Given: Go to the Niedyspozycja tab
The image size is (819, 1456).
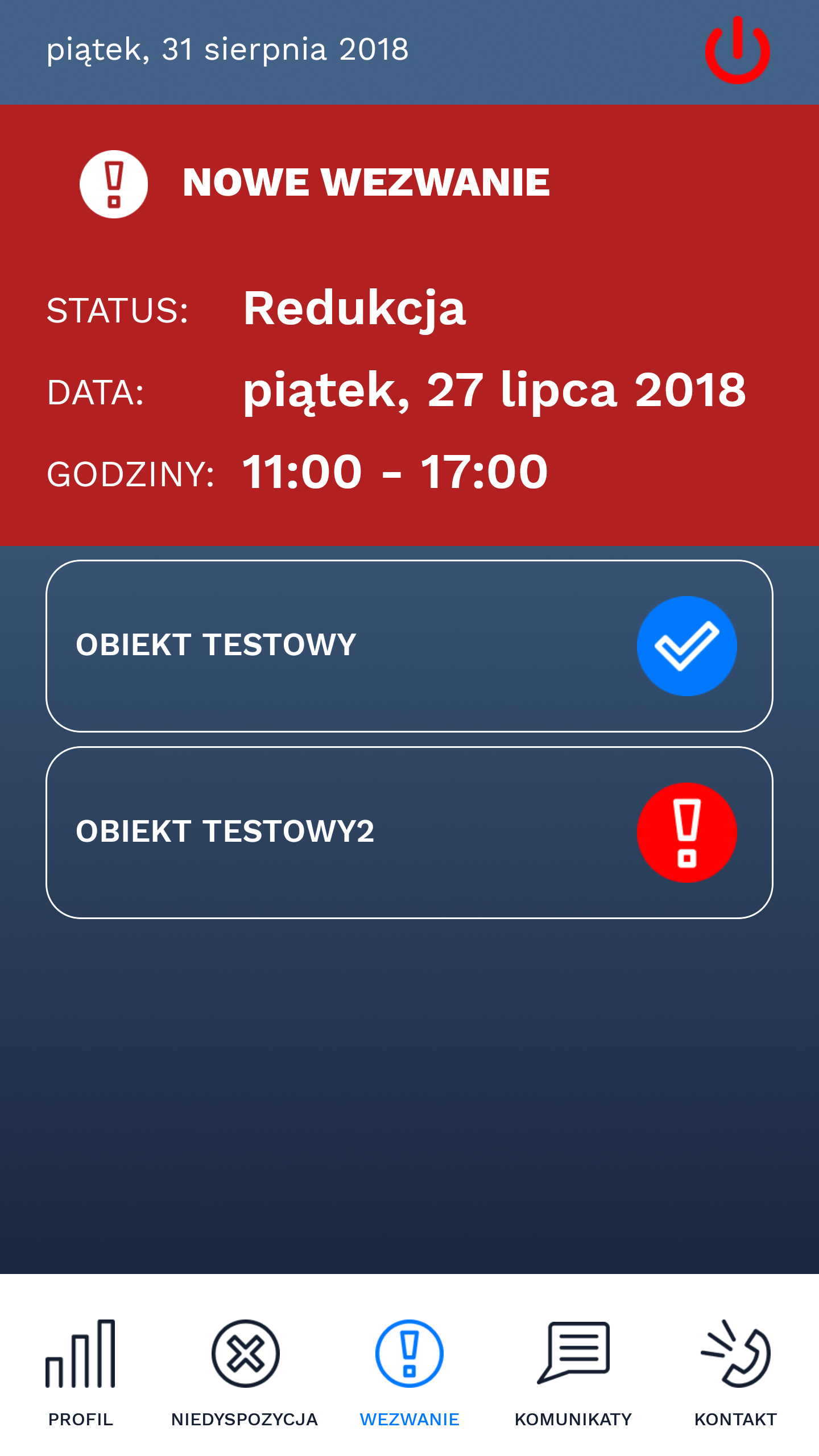Looking at the screenshot, I should [x=245, y=1374].
